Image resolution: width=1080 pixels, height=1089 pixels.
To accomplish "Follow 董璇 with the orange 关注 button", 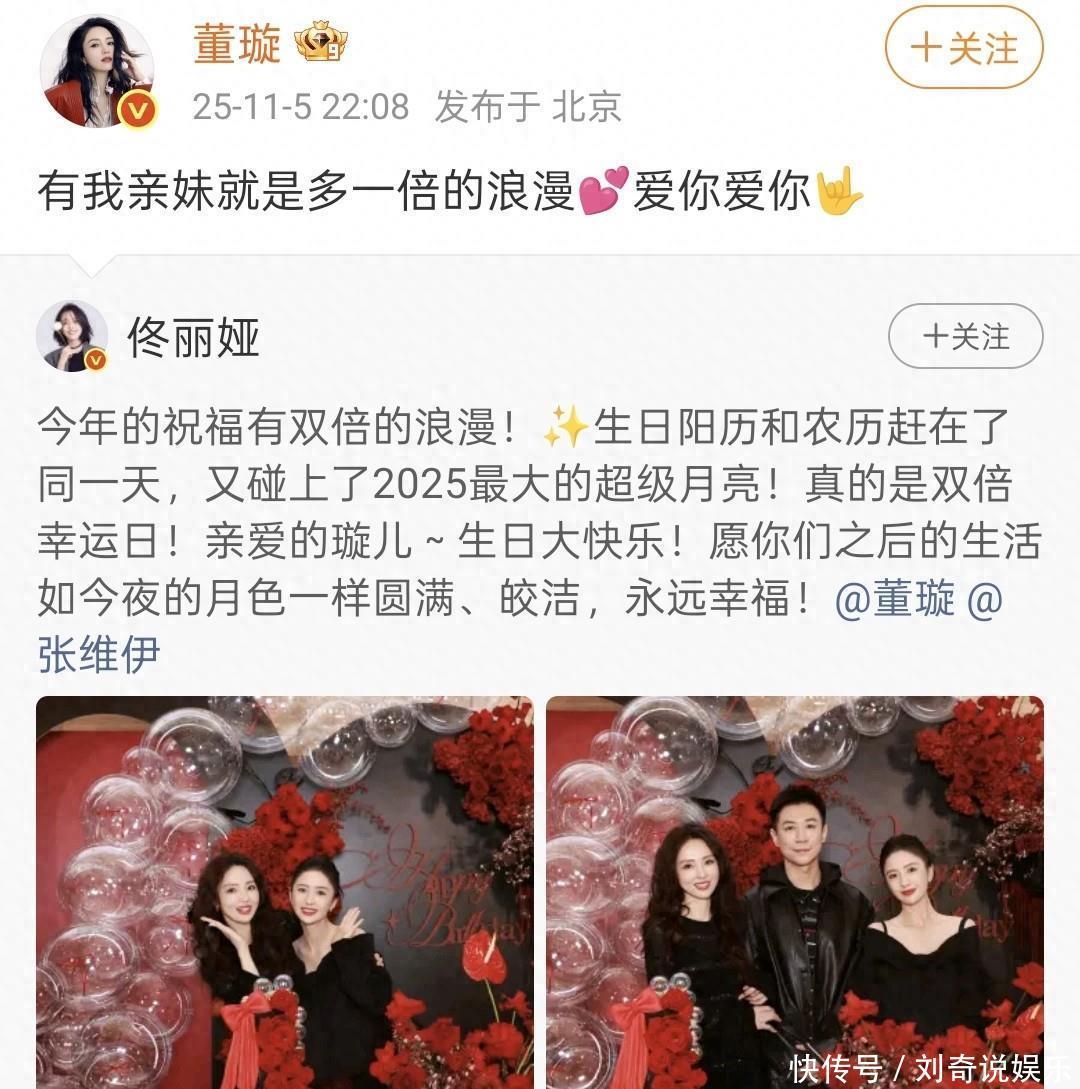I will [964, 49].
